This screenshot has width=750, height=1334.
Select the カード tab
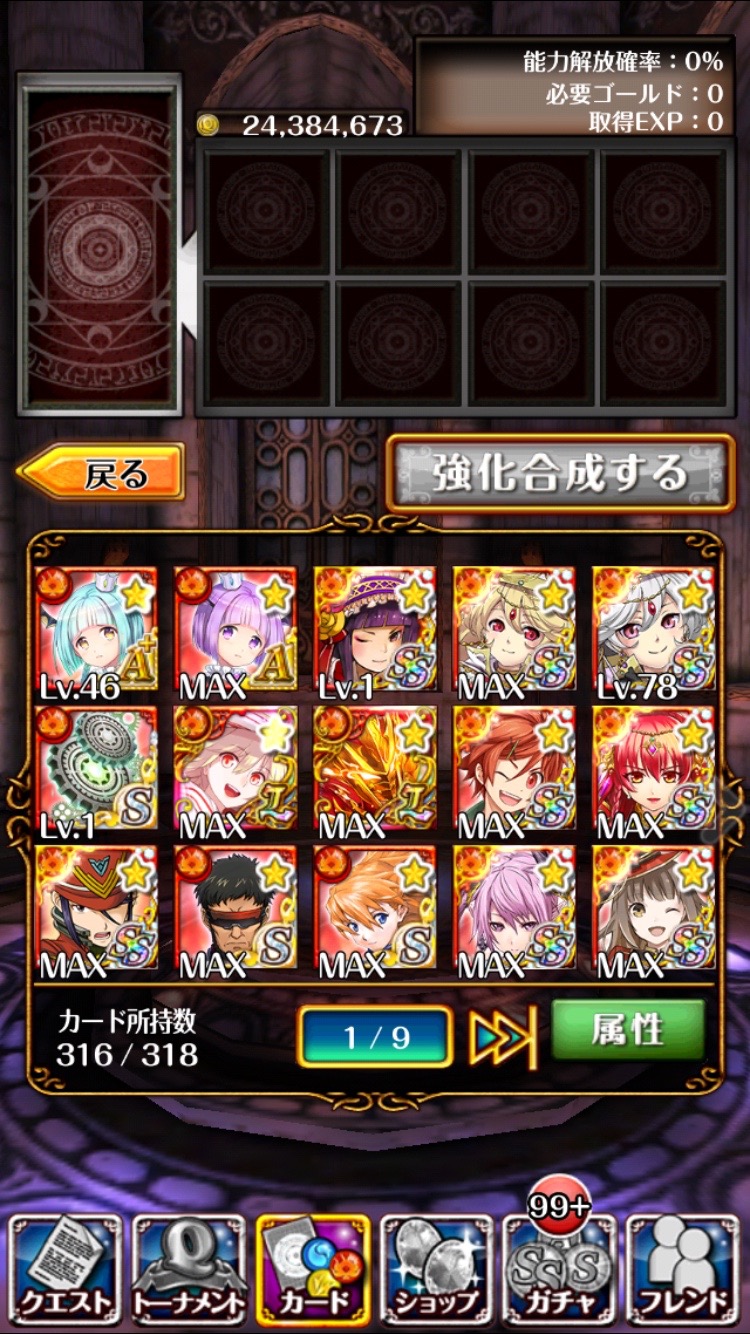pyautogui.click(x=313, y=1266)
